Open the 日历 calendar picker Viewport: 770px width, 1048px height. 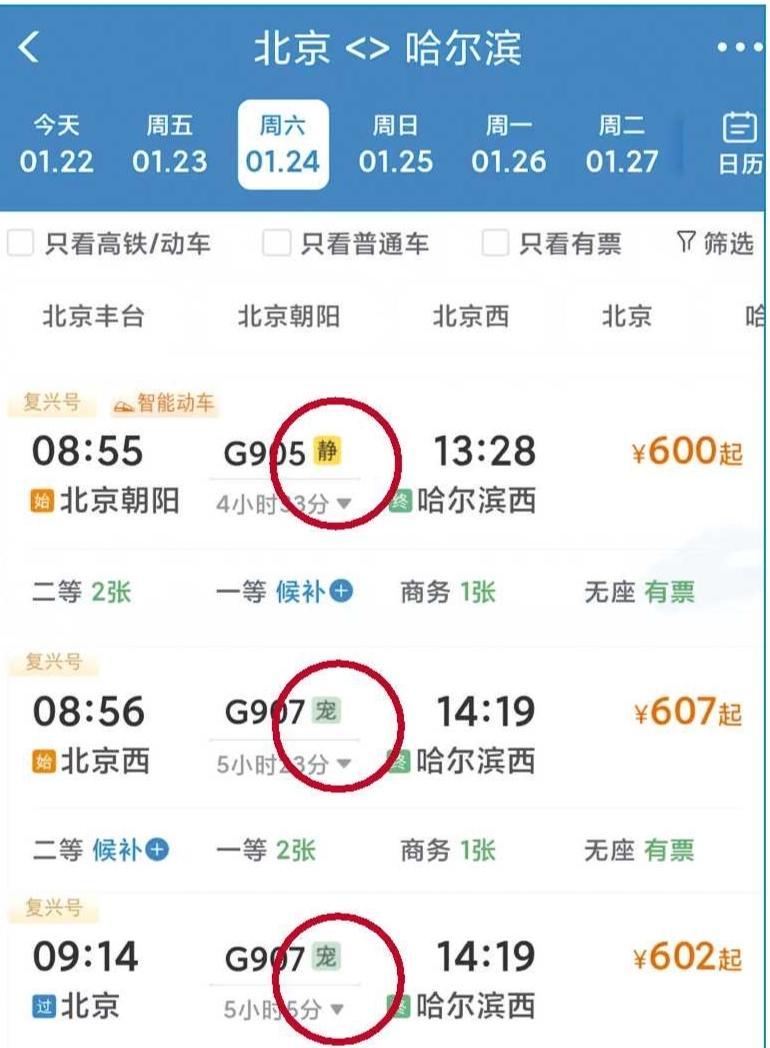click(740, 144)
